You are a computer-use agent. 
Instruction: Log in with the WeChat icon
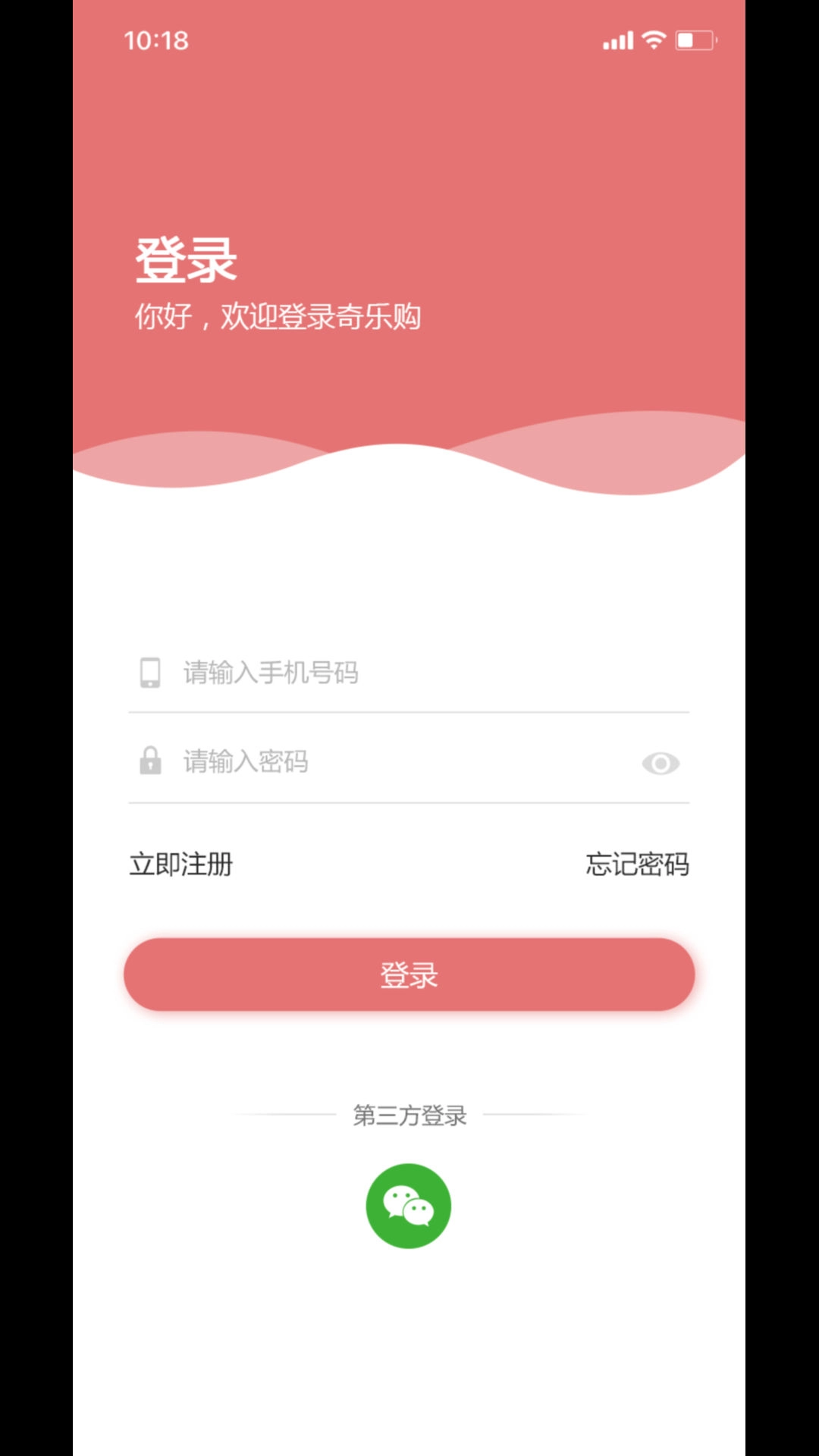409,1206
